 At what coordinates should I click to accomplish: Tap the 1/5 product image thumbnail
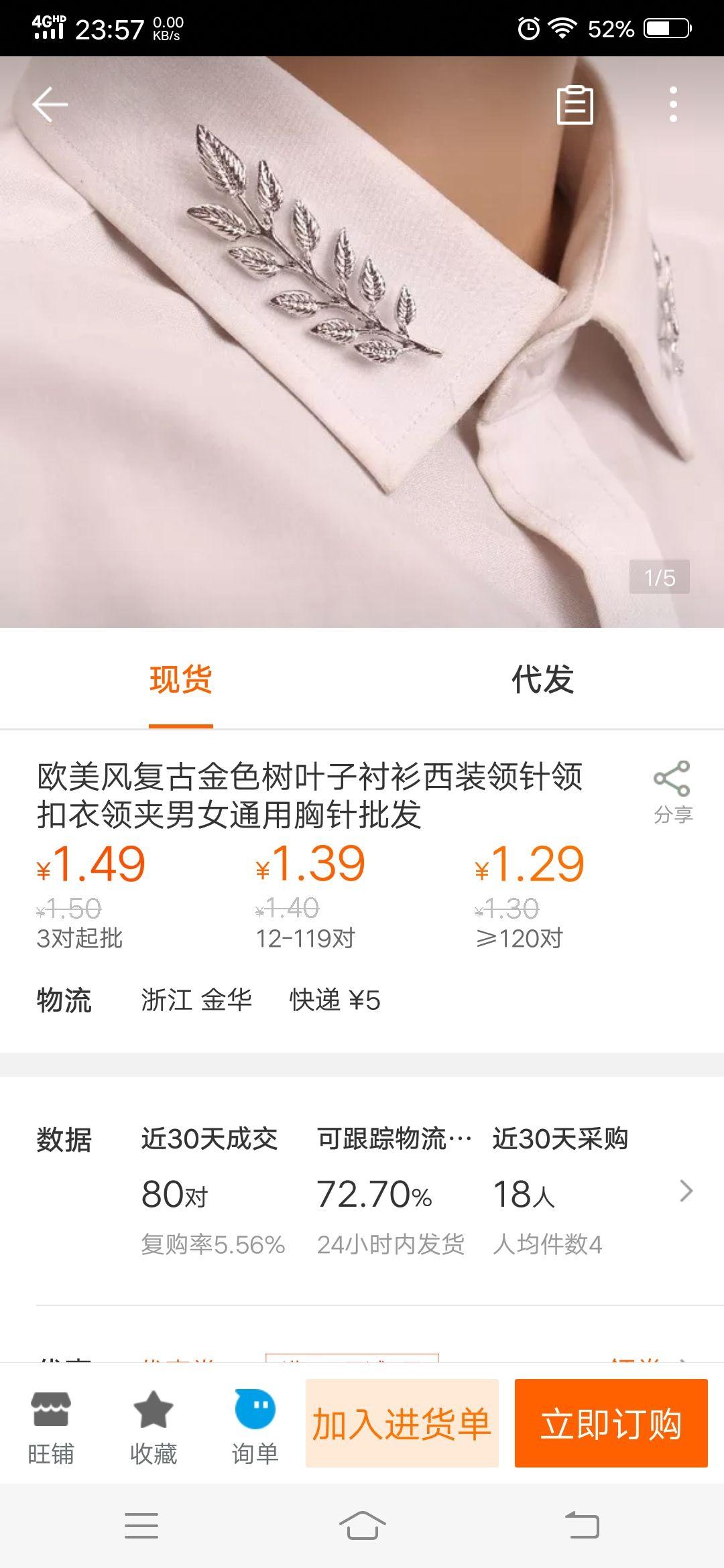pos(660,577)
